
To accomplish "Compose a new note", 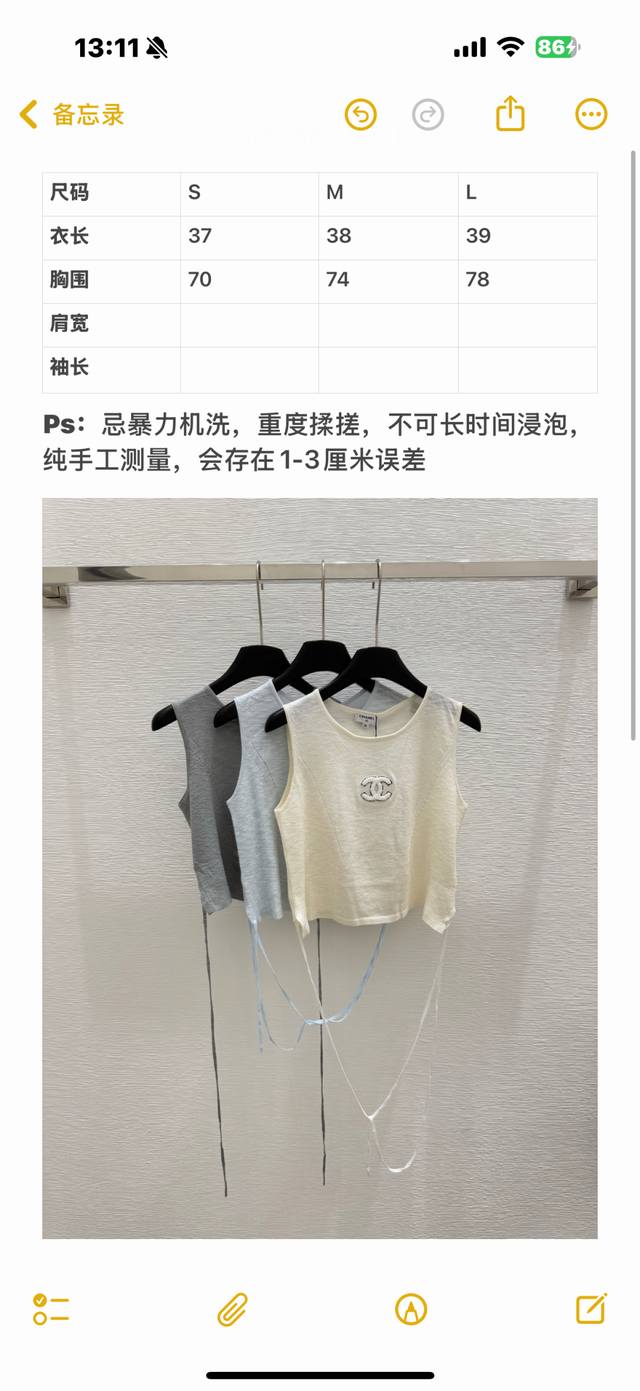I will pos(591,1309).
